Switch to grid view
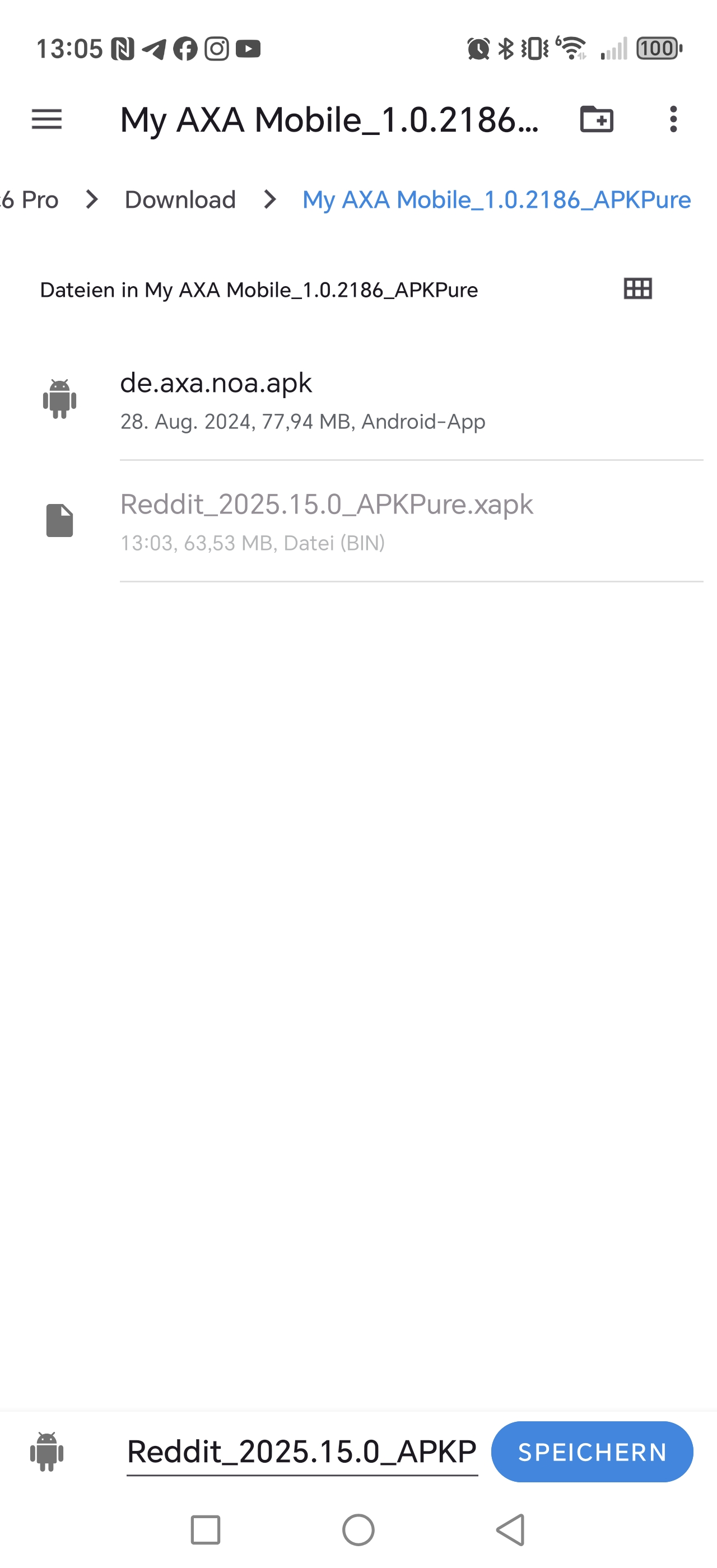This screenshot has height=1568, width=717. point(638,288)
